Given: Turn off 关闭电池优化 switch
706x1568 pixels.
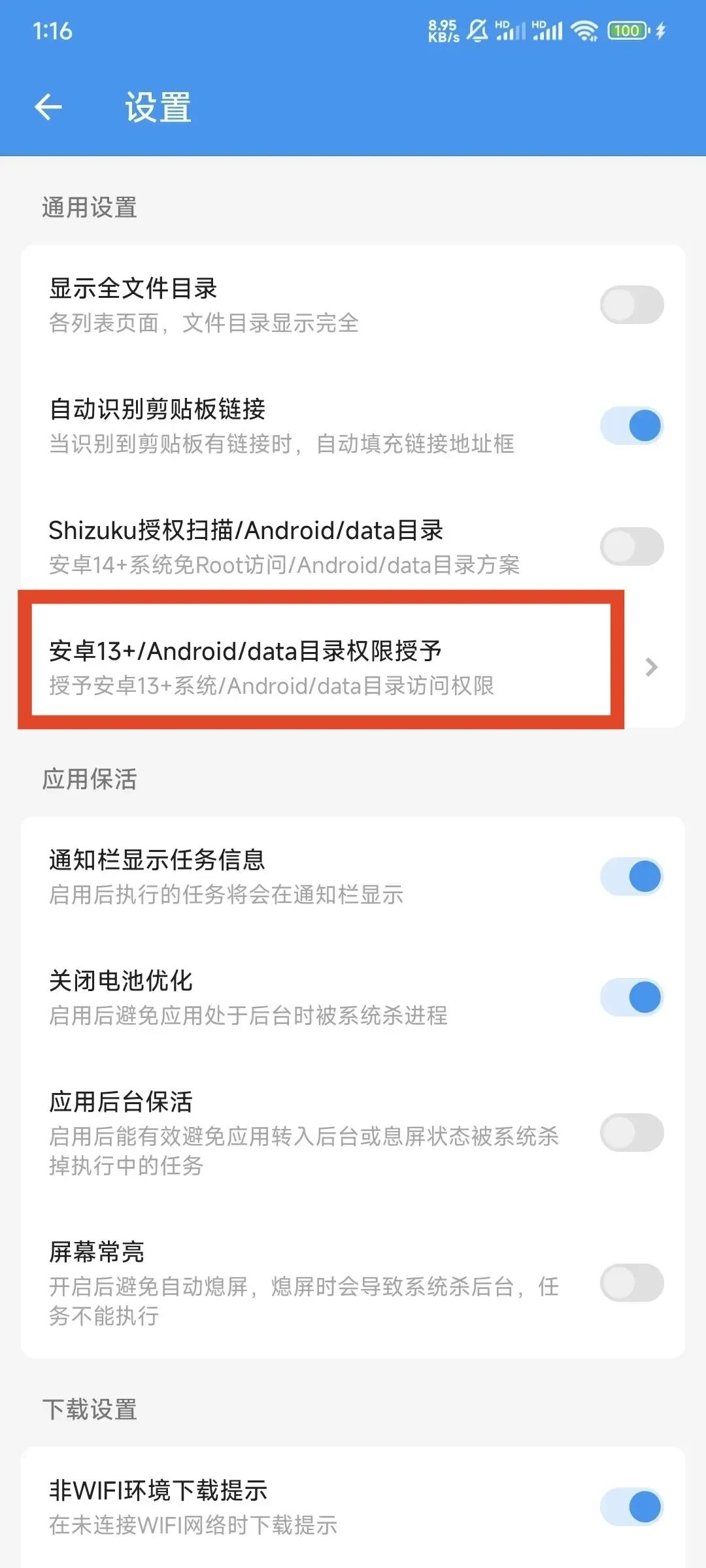Looking at the screenshot, I should click(x=631, y=998).
